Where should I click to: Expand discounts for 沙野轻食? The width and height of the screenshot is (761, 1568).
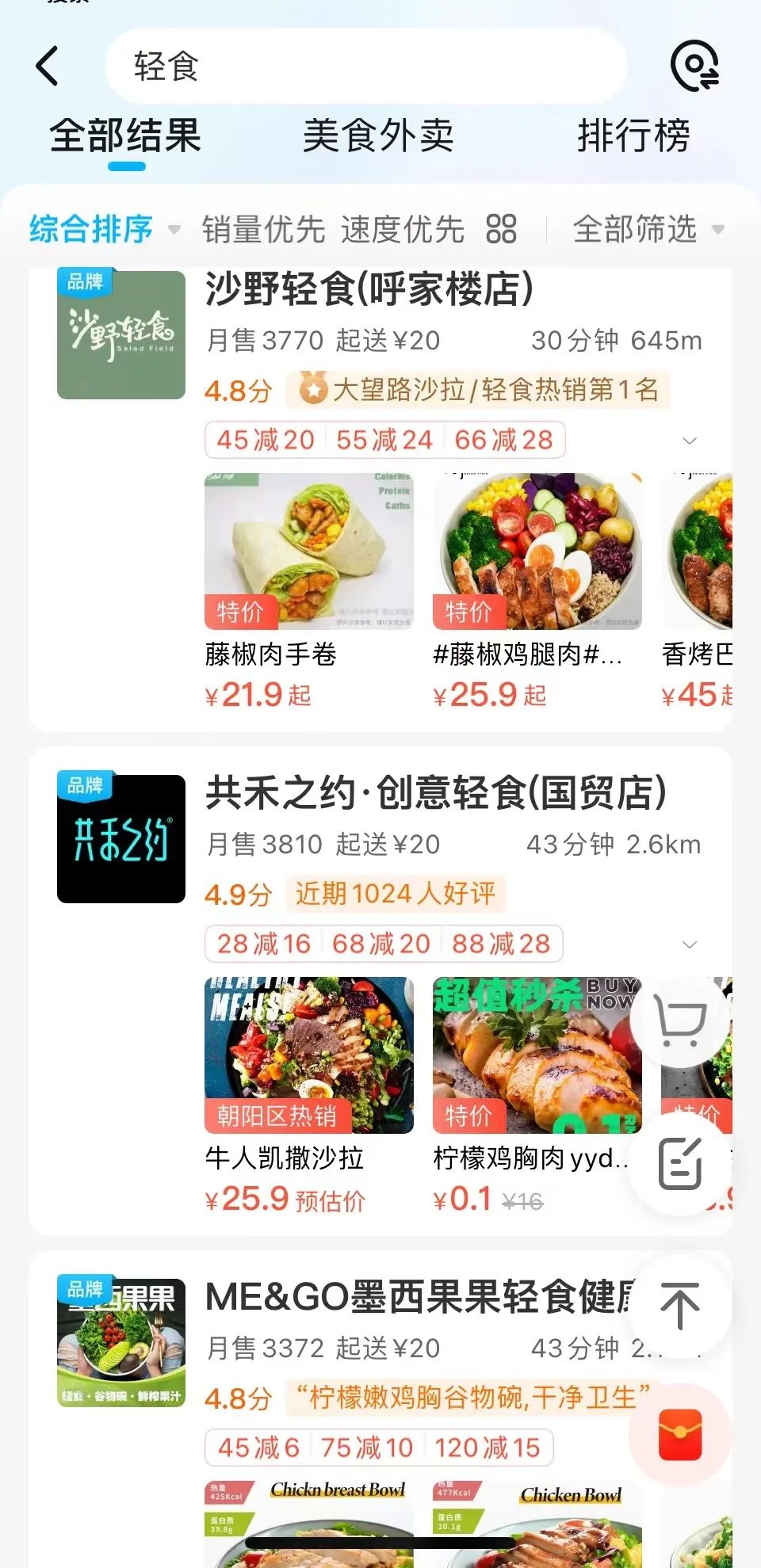[x=690, y=441]
